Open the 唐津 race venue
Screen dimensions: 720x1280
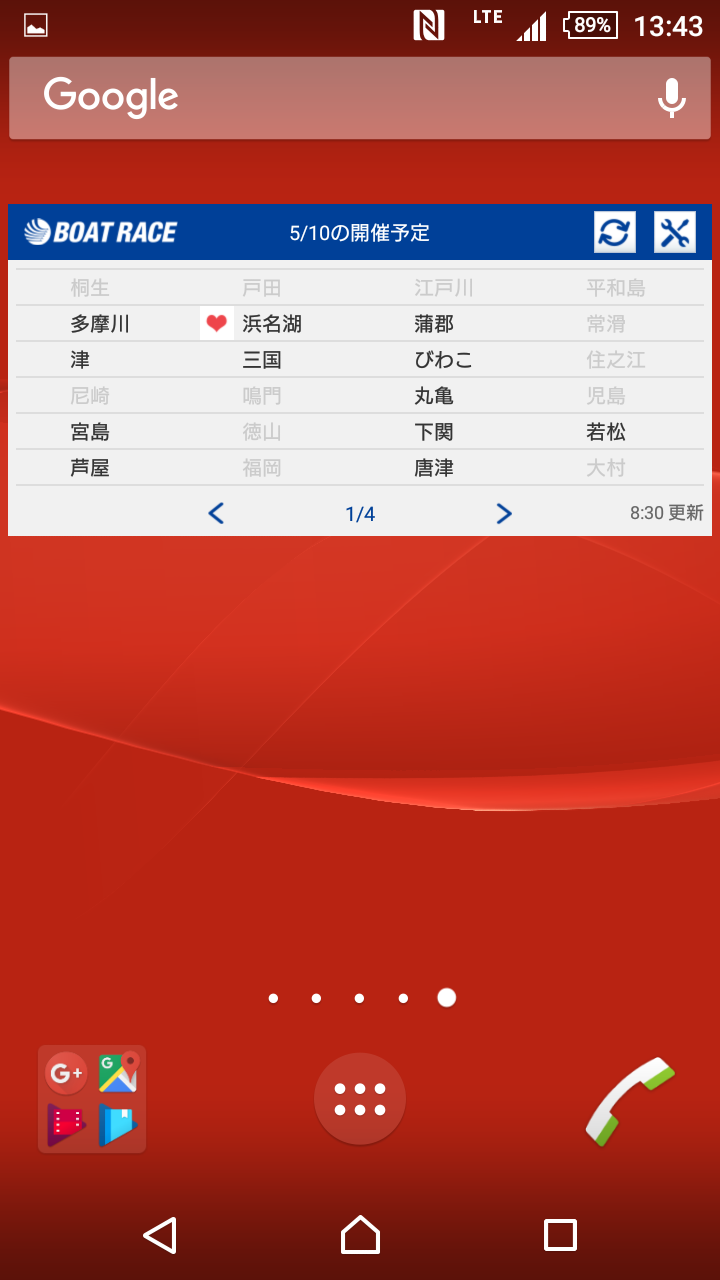(434, 468)
